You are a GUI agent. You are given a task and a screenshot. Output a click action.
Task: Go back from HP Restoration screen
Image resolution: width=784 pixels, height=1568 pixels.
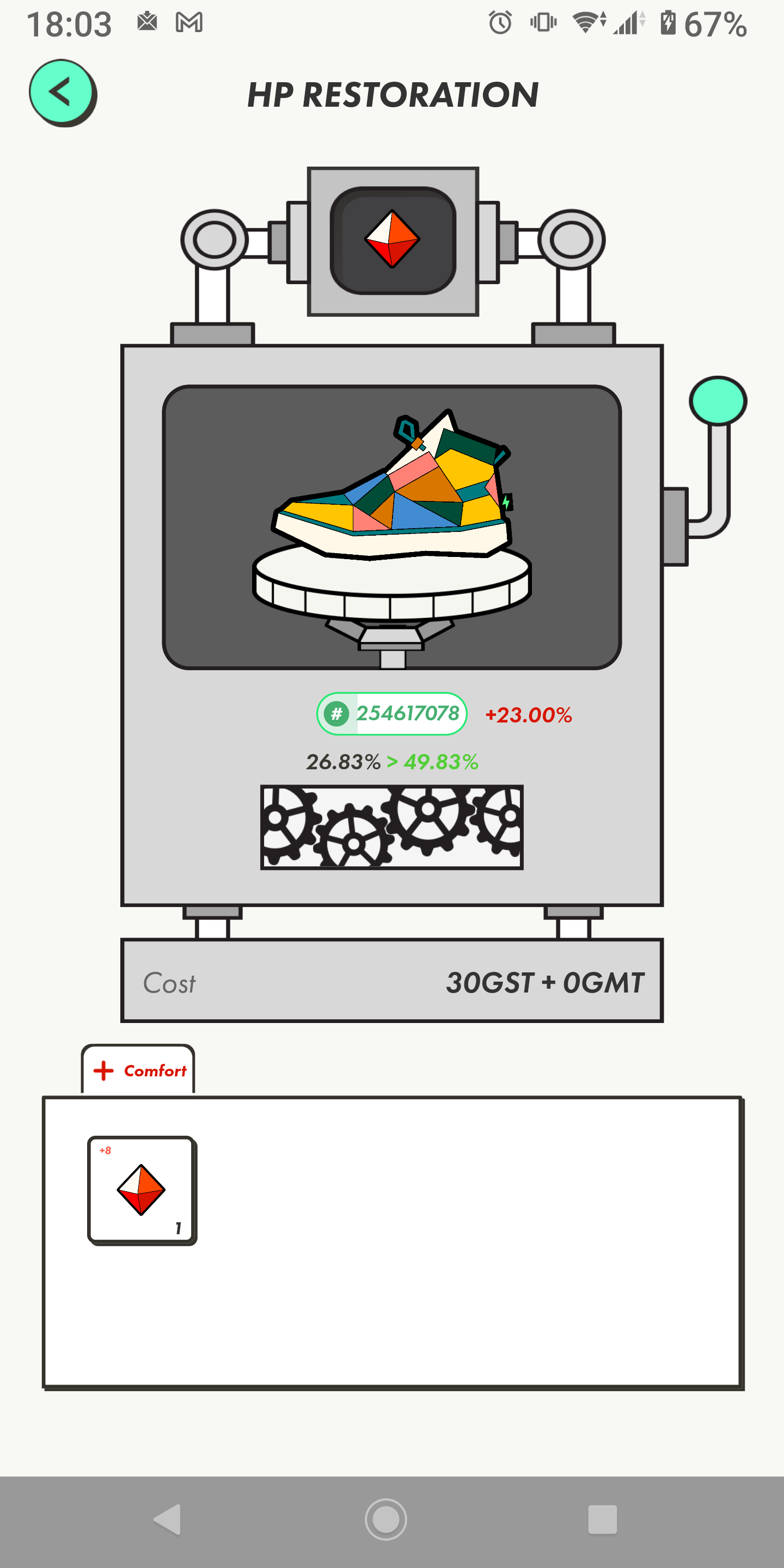pyautogui.click(x=62, y=93)
